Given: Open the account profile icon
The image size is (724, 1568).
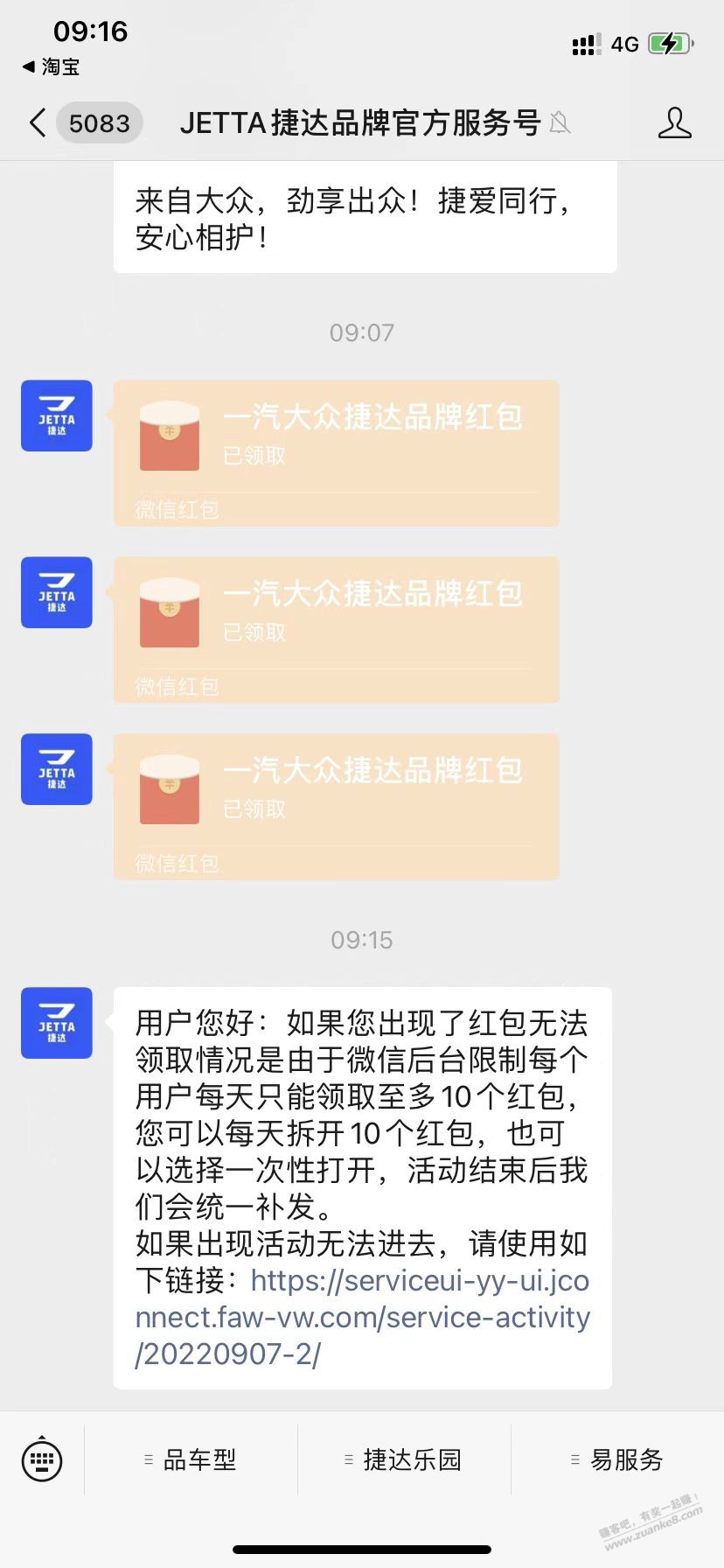Looking at the screenshot, I should [x=674, y=123].
